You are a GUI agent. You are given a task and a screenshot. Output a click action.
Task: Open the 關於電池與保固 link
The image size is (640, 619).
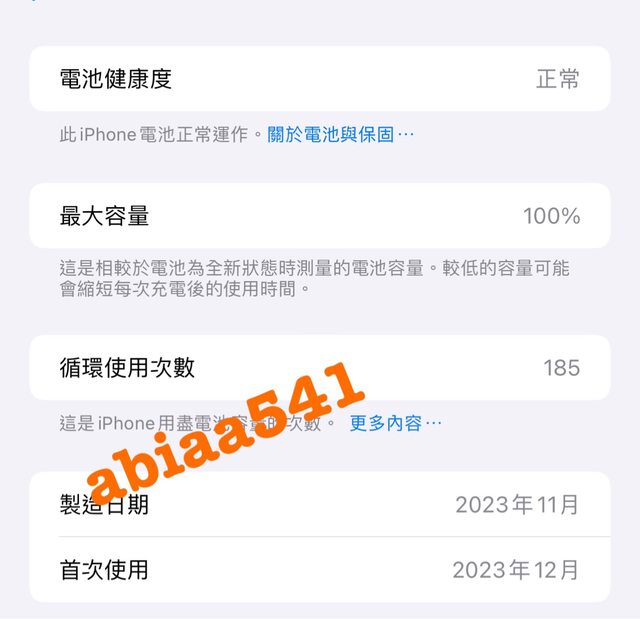tap(340, 135)
